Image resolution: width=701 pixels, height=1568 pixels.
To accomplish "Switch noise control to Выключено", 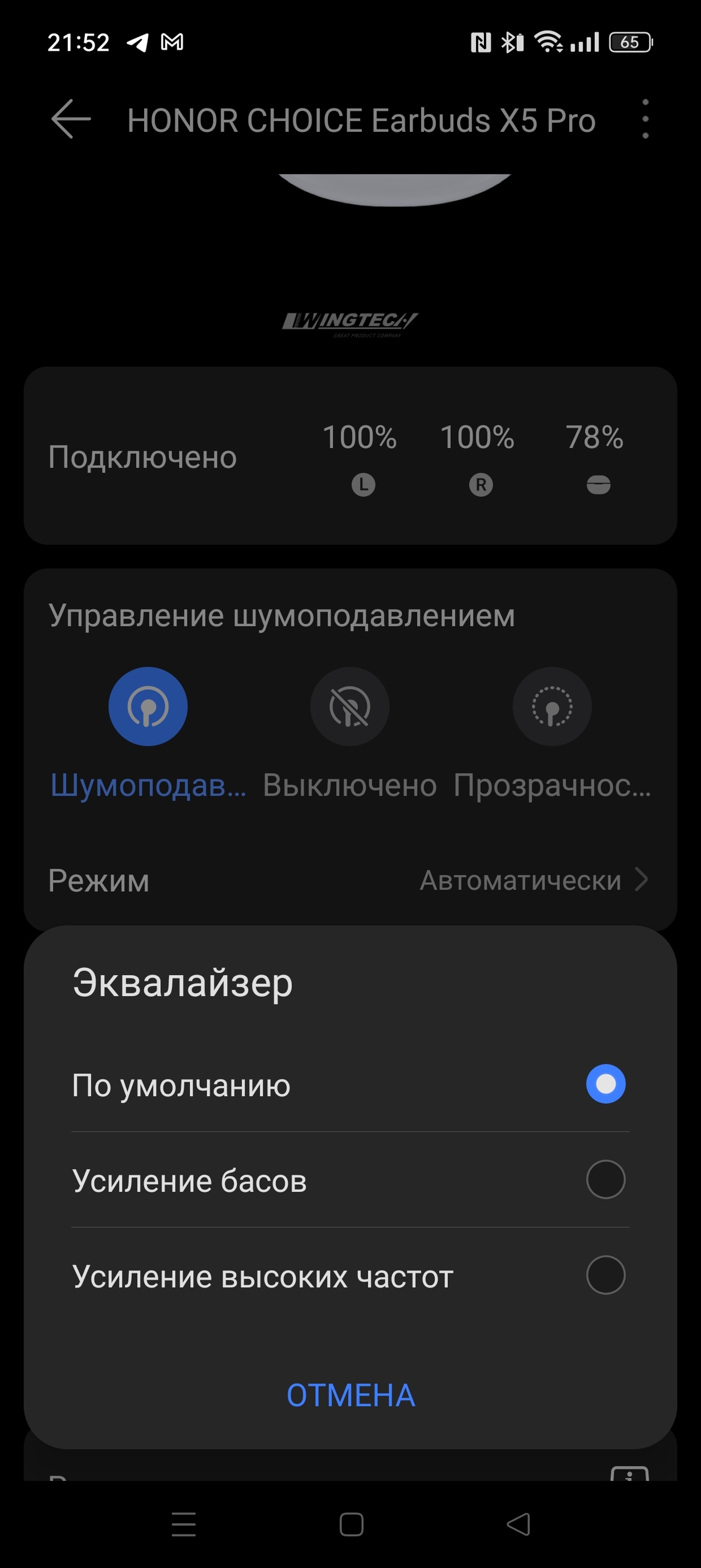I will click(x=350, y=706).
